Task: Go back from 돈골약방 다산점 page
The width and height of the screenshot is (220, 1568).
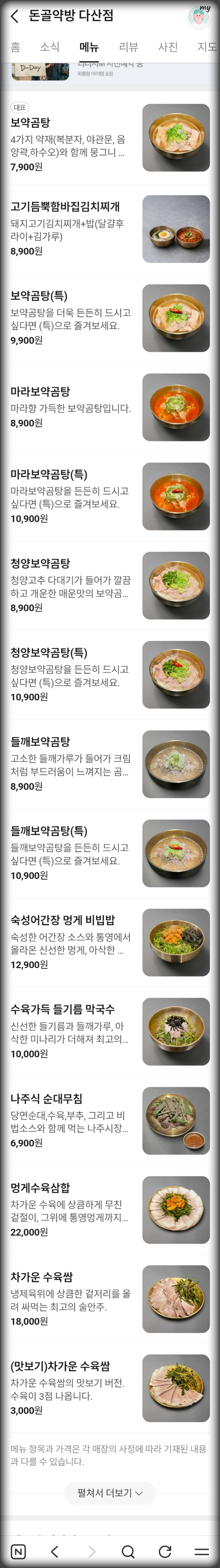Action: click(x=15, y=16)
